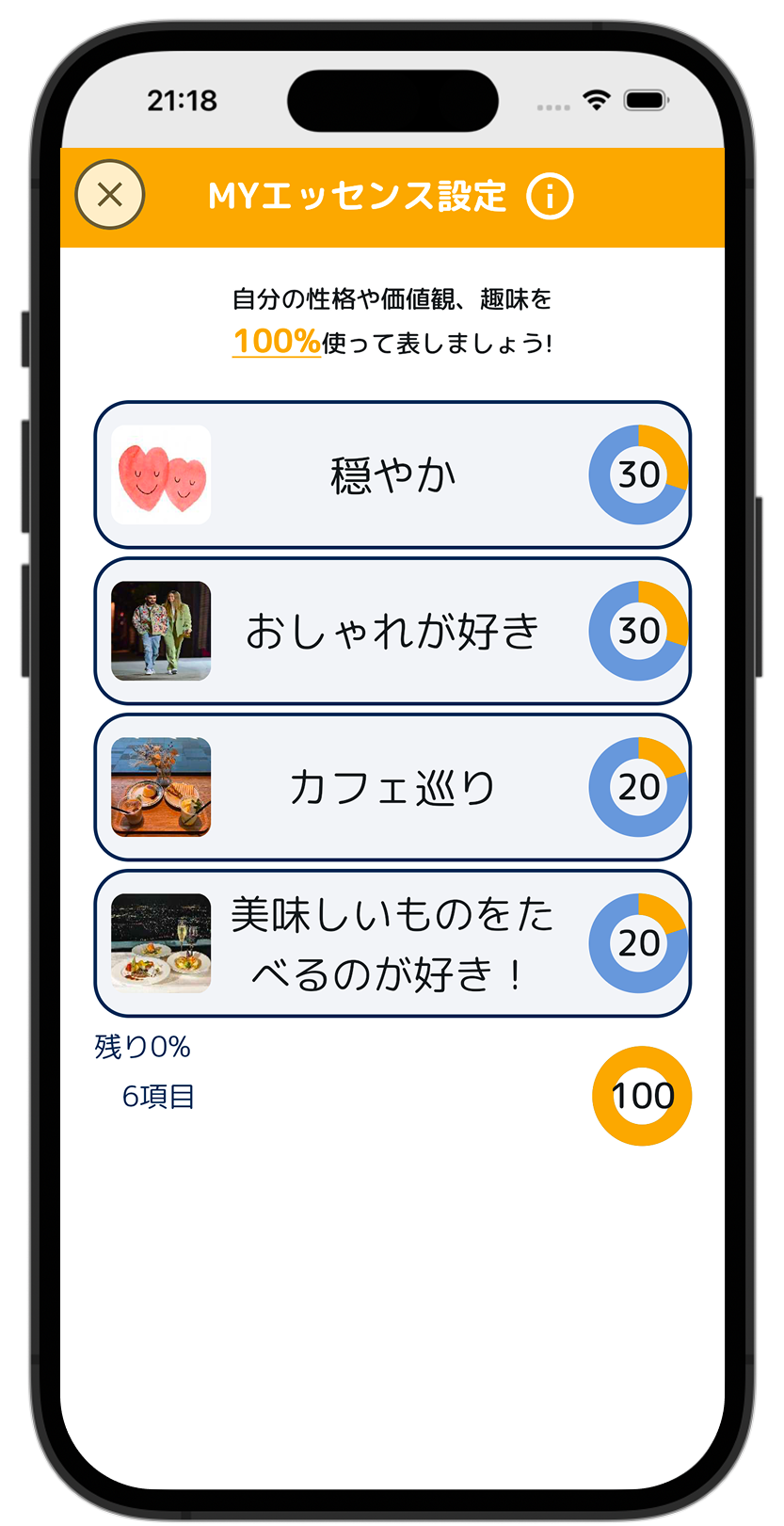Viewport: 784px width, 1526px height.
Task: Select the 穏やか essence card
Action: click(392, 474)
